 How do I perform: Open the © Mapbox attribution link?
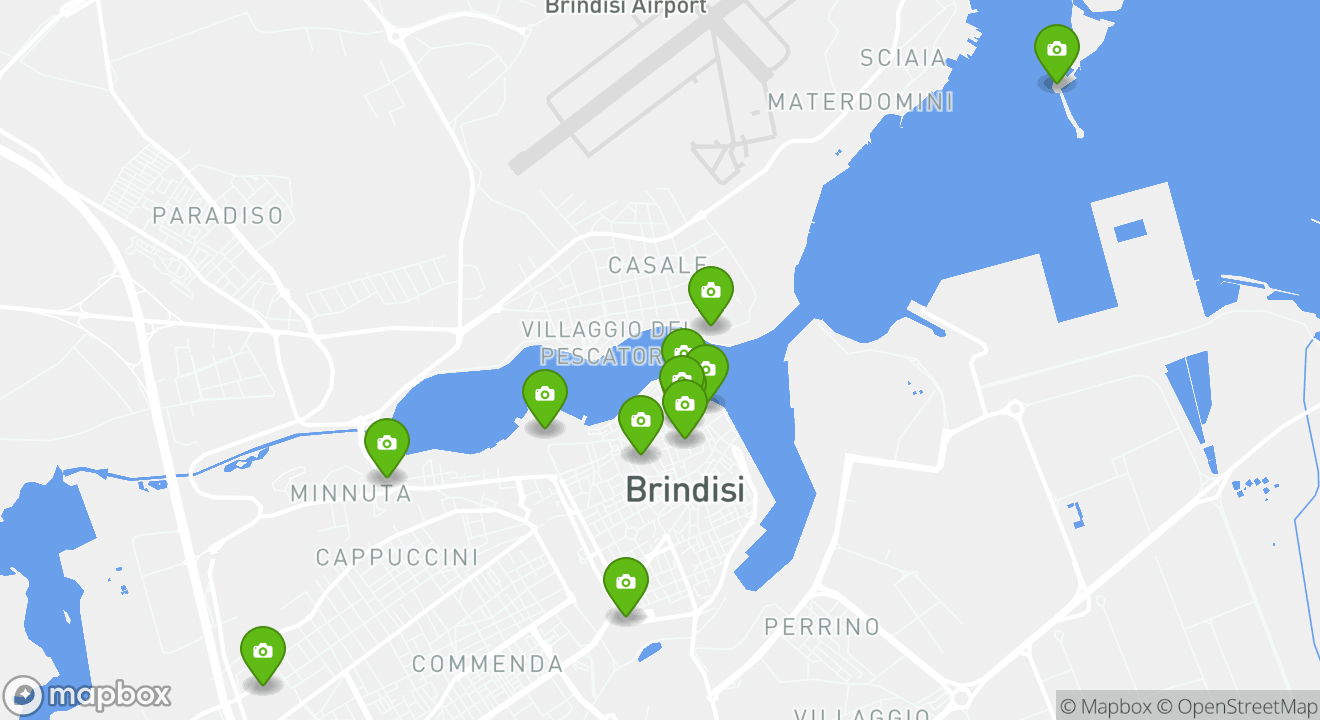(x=1105, y=706)
